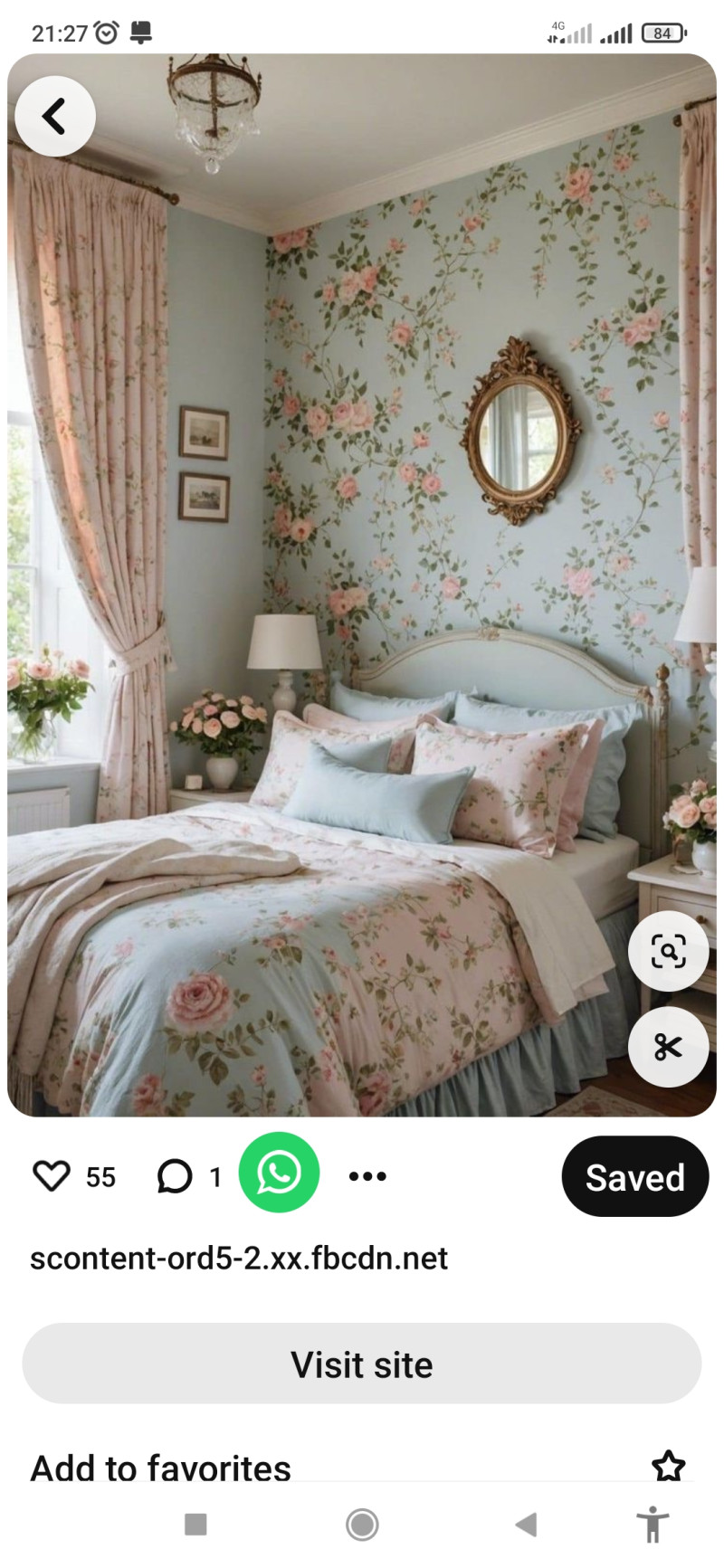This screenshot has height=1568, width=724.
Task: Open the scissors crop tool
Action: 668,1047
